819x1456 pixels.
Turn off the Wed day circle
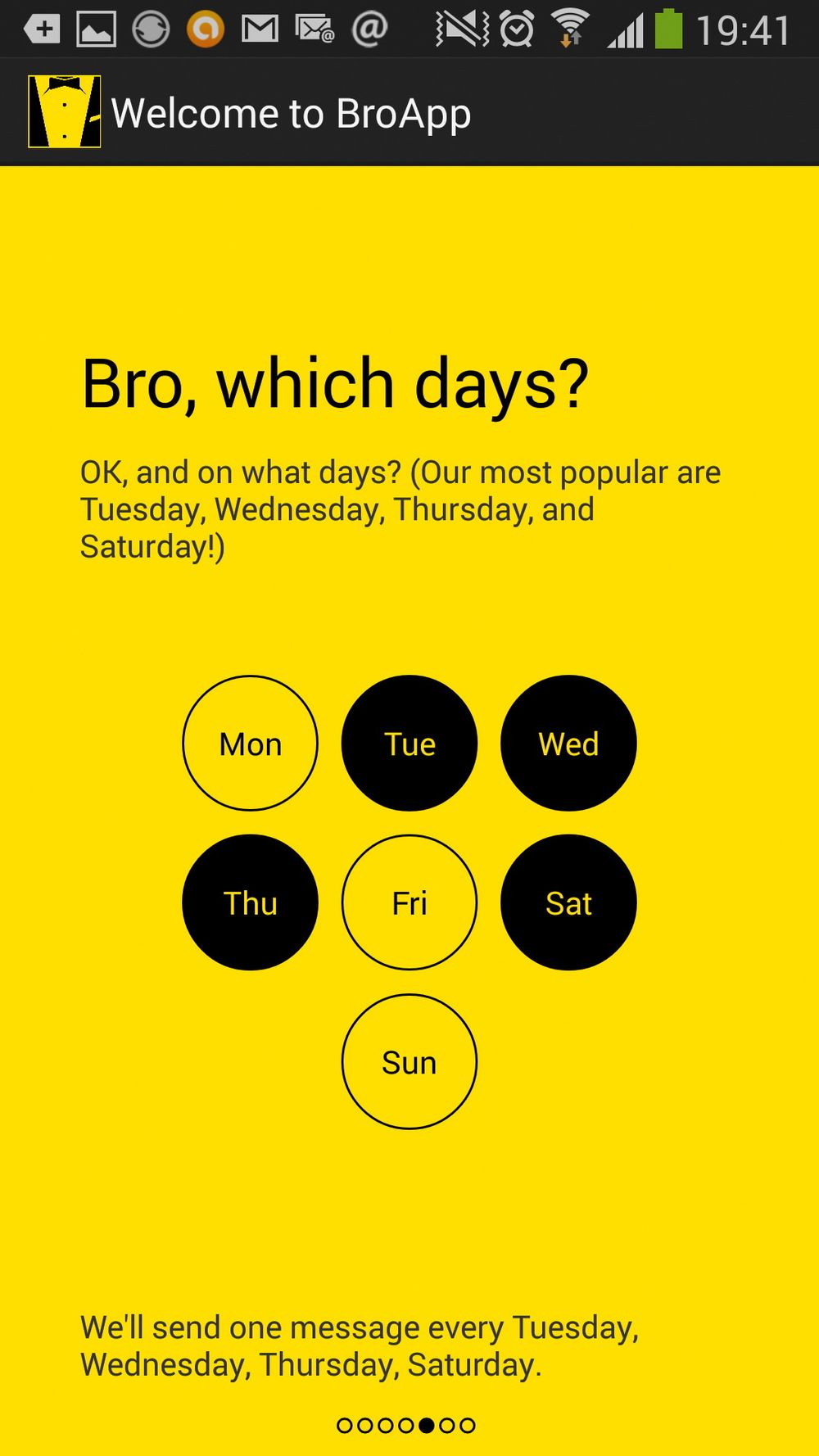click(x=568, y=743)
